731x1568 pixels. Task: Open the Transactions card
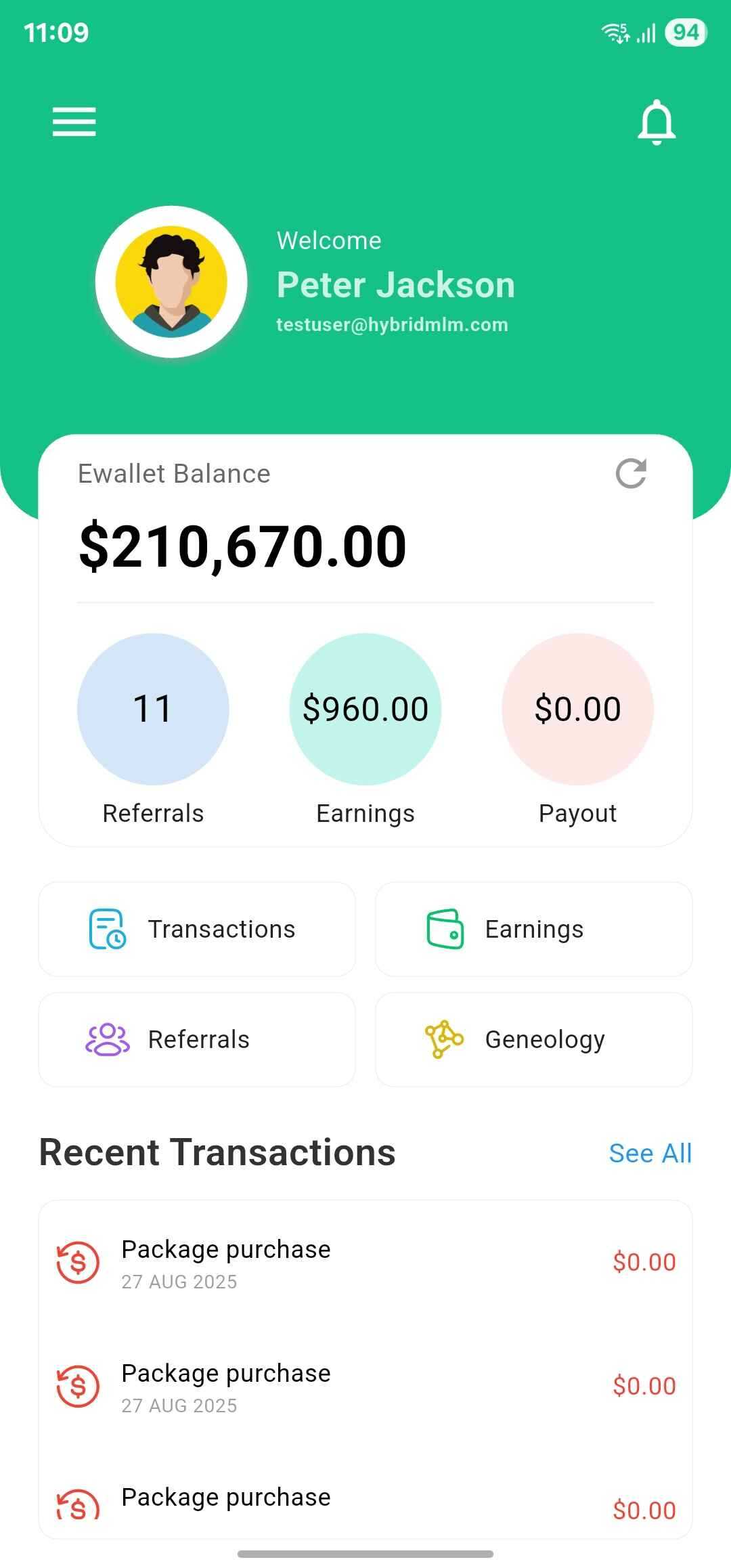point(197,929)
